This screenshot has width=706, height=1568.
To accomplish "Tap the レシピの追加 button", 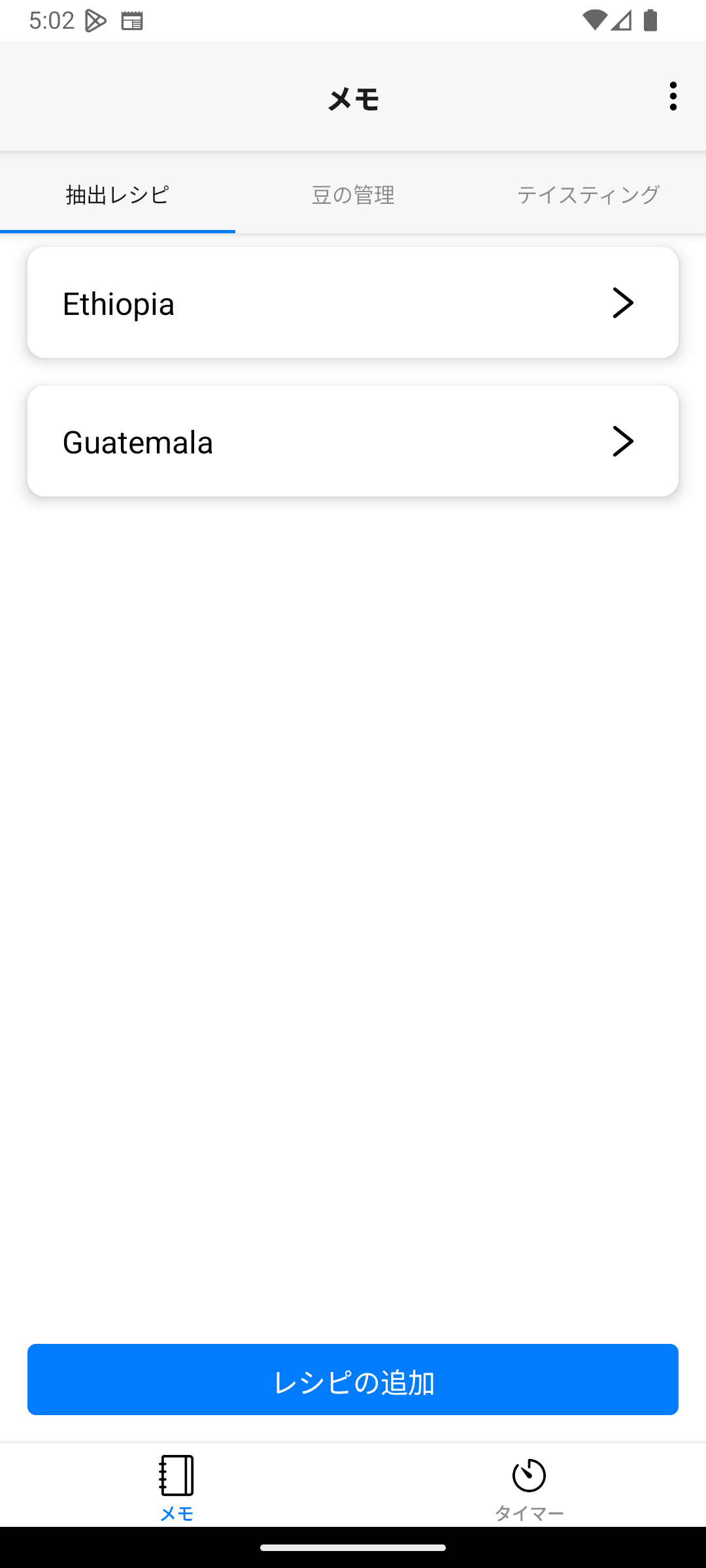I will pyautogui.click(x=353, y=1379).
